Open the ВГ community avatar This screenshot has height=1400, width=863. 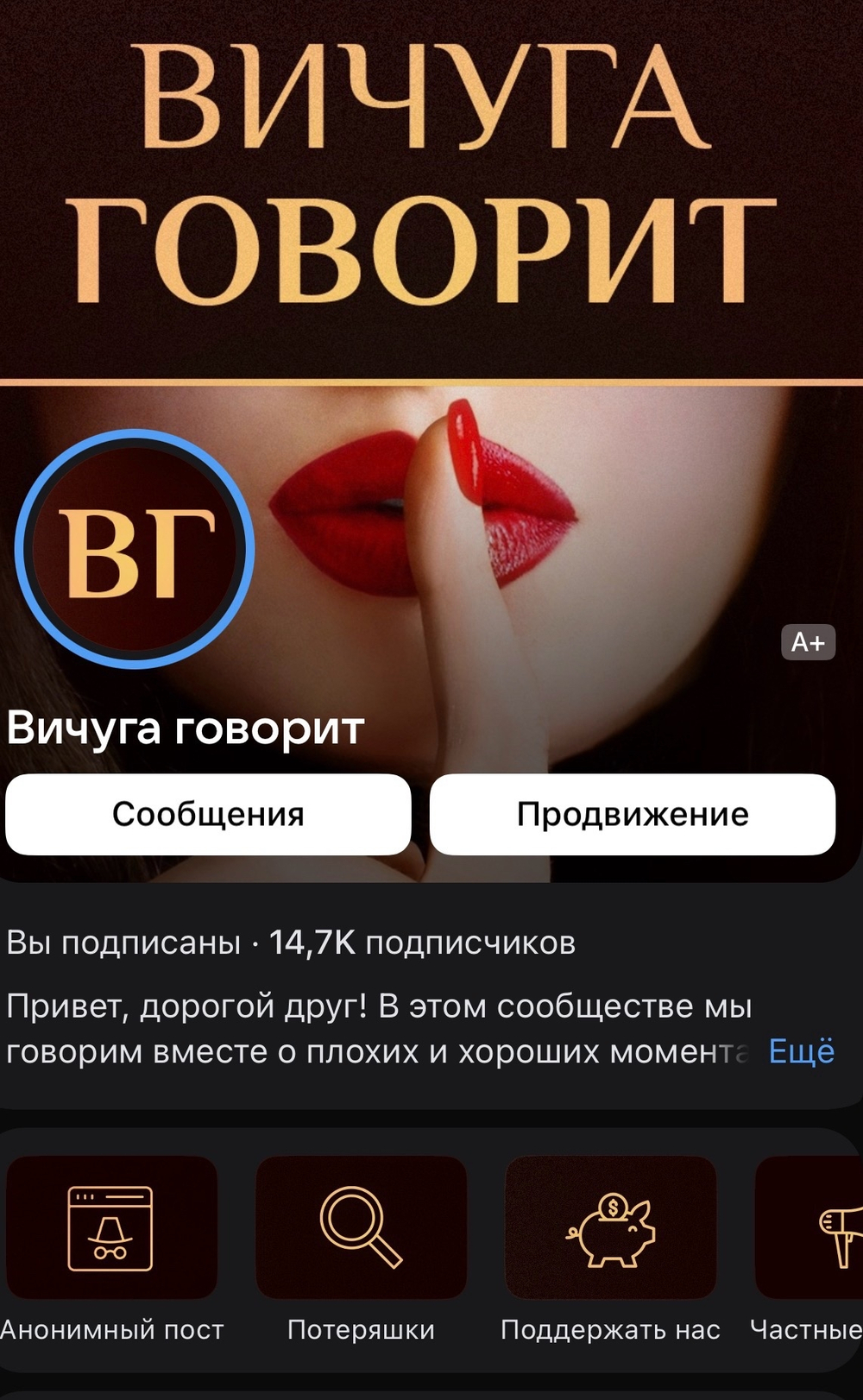(x=135, y=549)
